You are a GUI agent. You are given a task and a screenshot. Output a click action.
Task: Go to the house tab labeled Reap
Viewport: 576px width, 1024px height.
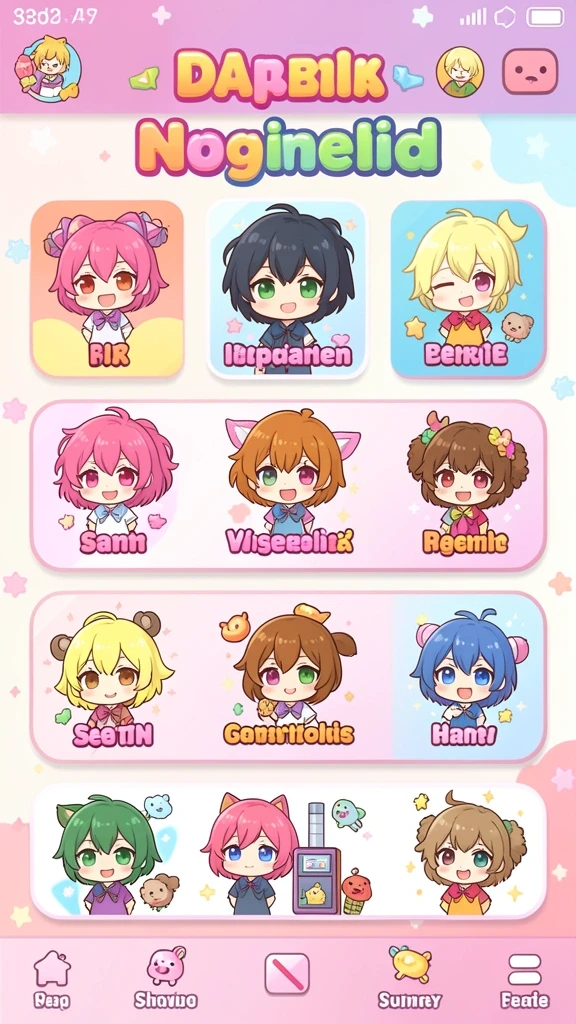click(x=52, y=978)
